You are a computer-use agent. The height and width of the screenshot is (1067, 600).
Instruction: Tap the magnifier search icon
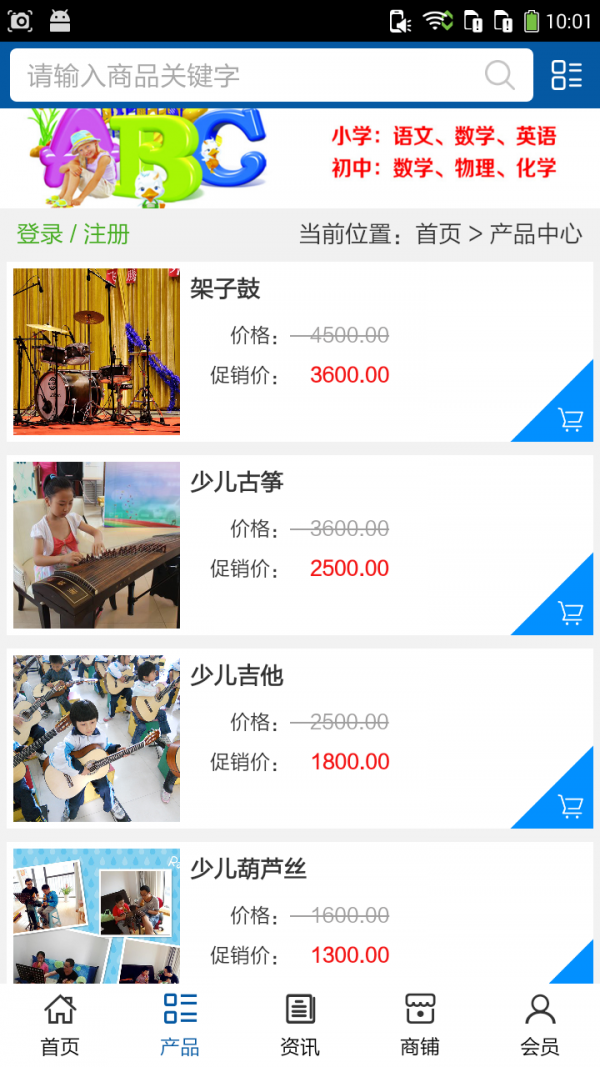tap(499, 76)
